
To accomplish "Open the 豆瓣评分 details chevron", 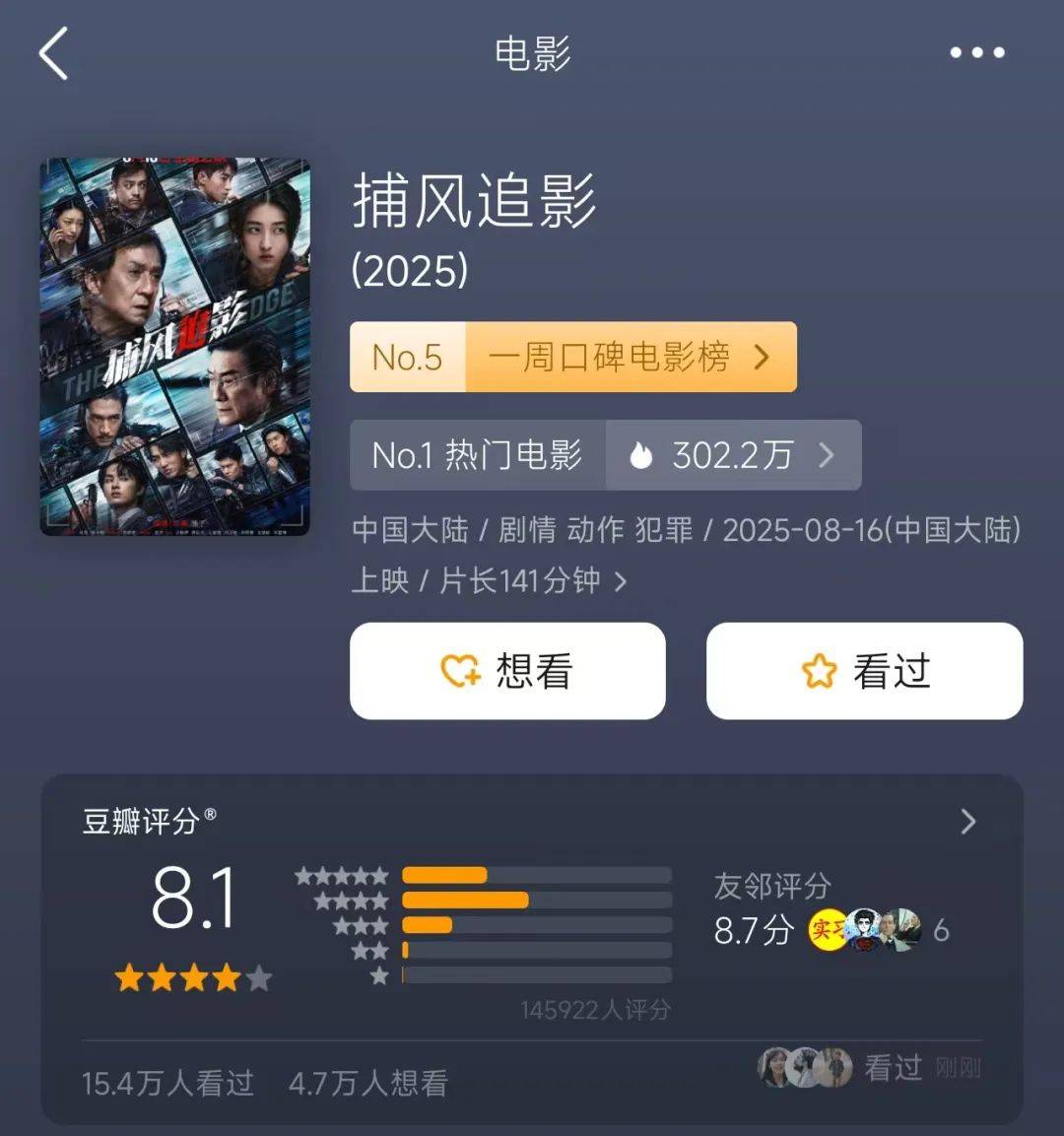I will pos(967,822).
